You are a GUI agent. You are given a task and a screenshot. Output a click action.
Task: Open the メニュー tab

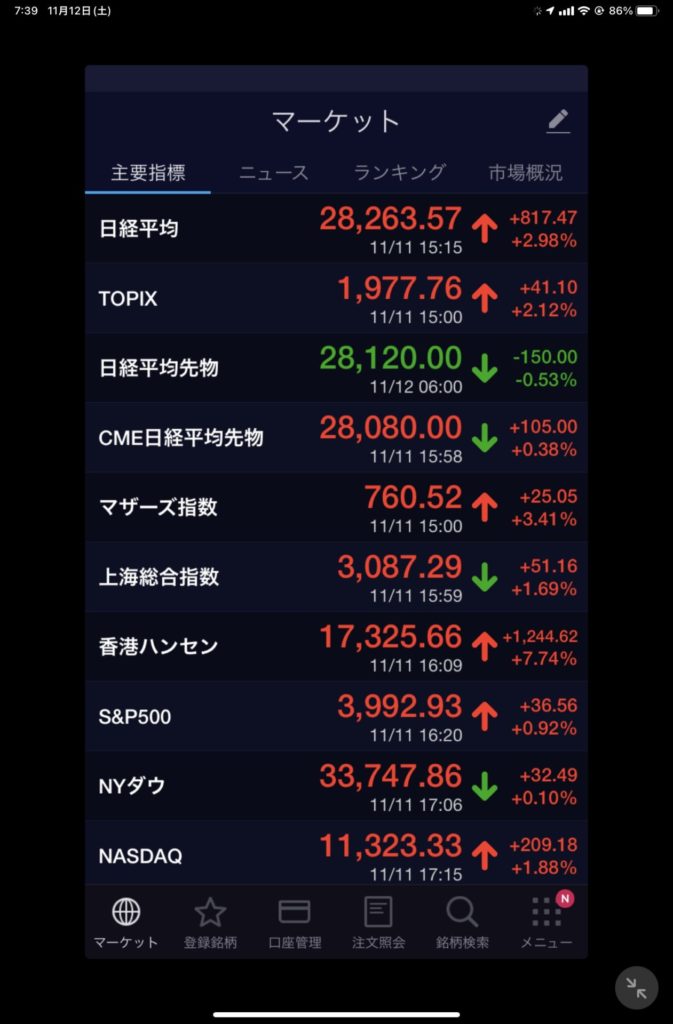(546, 923)
